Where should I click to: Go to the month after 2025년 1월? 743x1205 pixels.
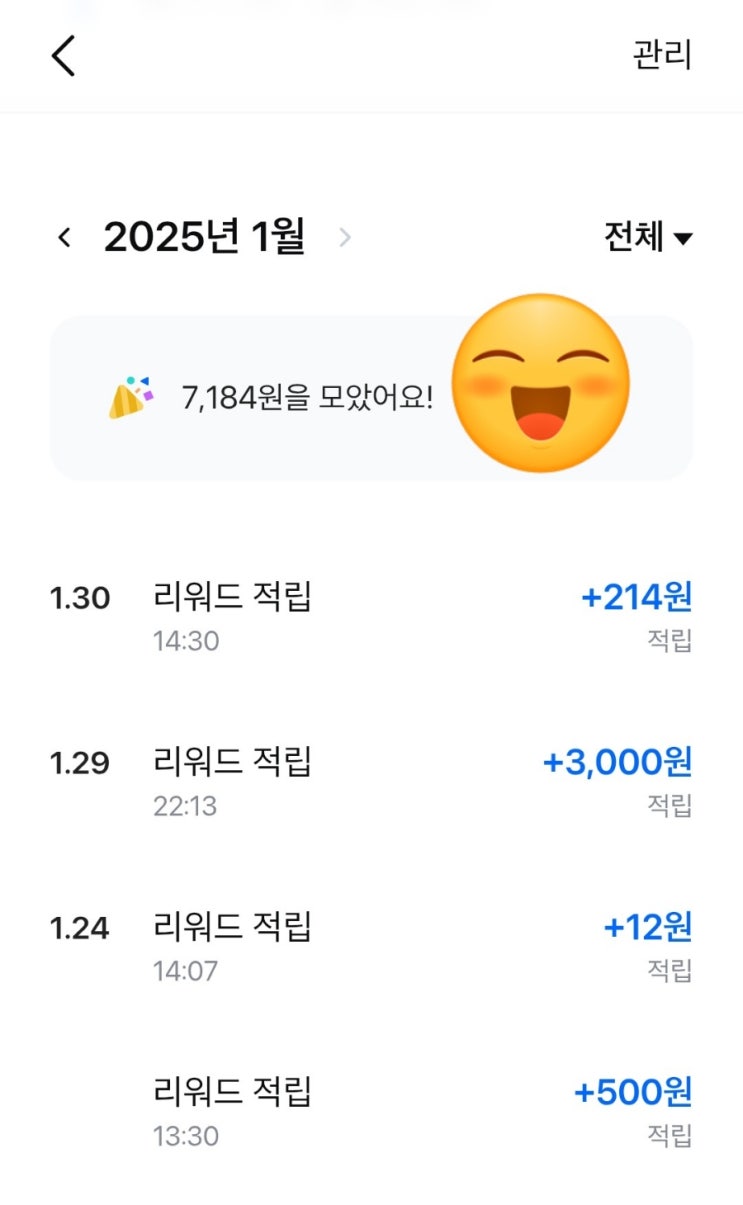(x=345, y=238)
